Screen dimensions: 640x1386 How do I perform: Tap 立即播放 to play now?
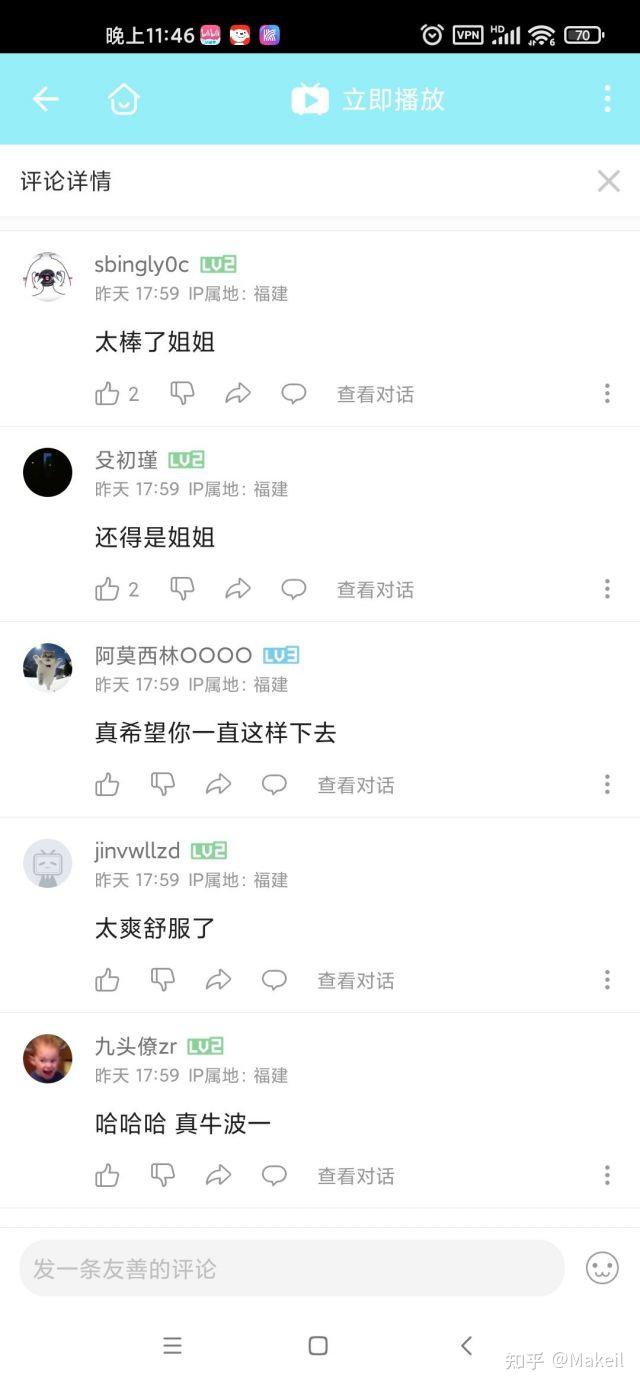[368, 99]
